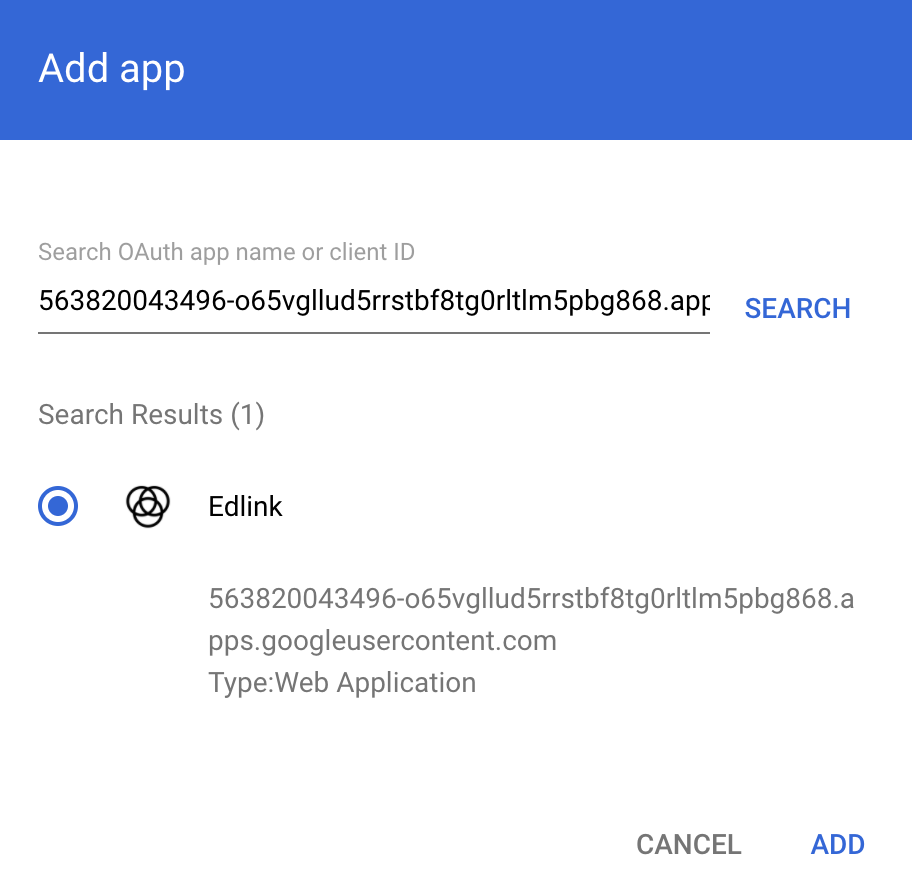The width and height of the screenshot is (912, 888).
Task: Cancel adding the app
Action: pos(688,844)
